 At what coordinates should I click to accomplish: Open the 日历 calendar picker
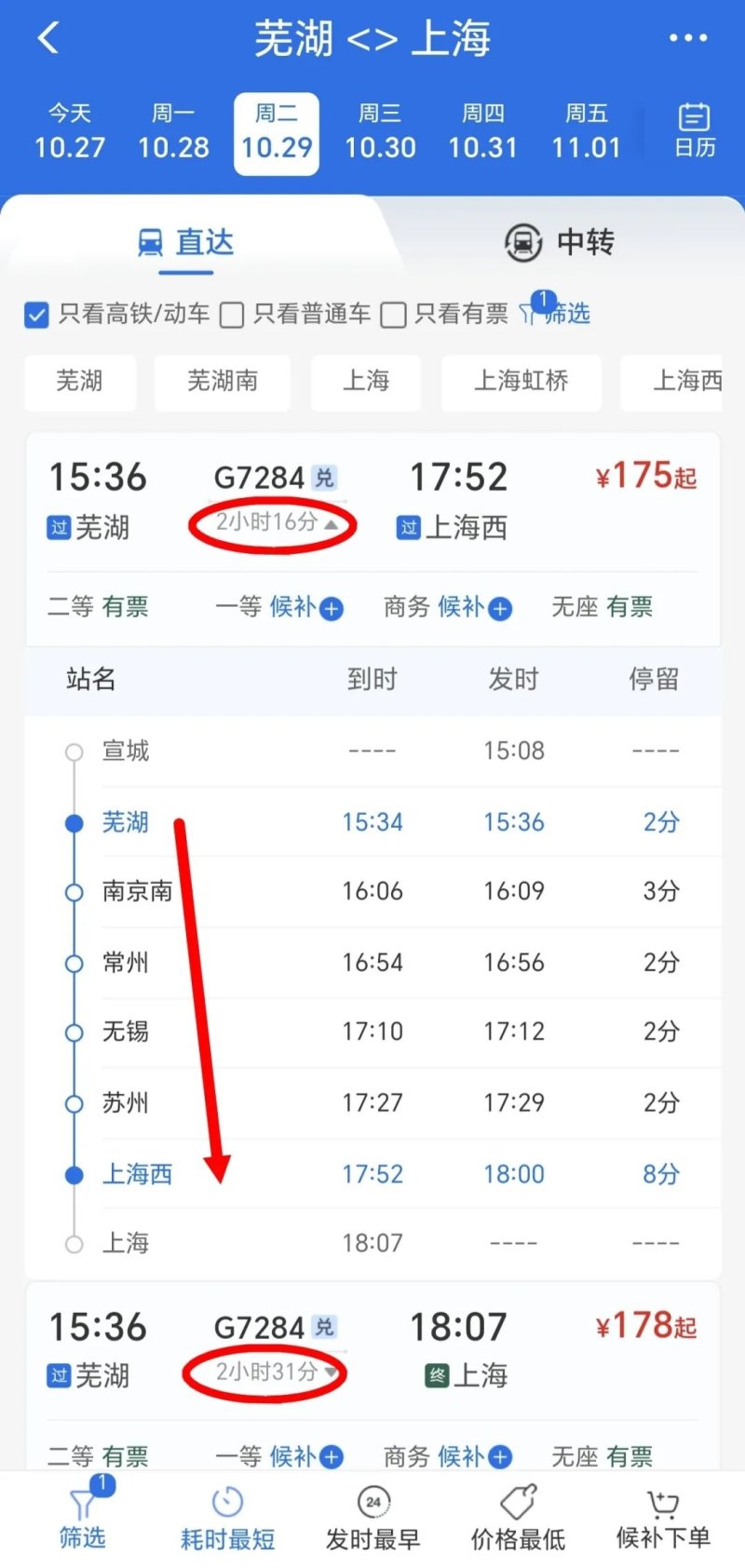(x=695, y=131)
